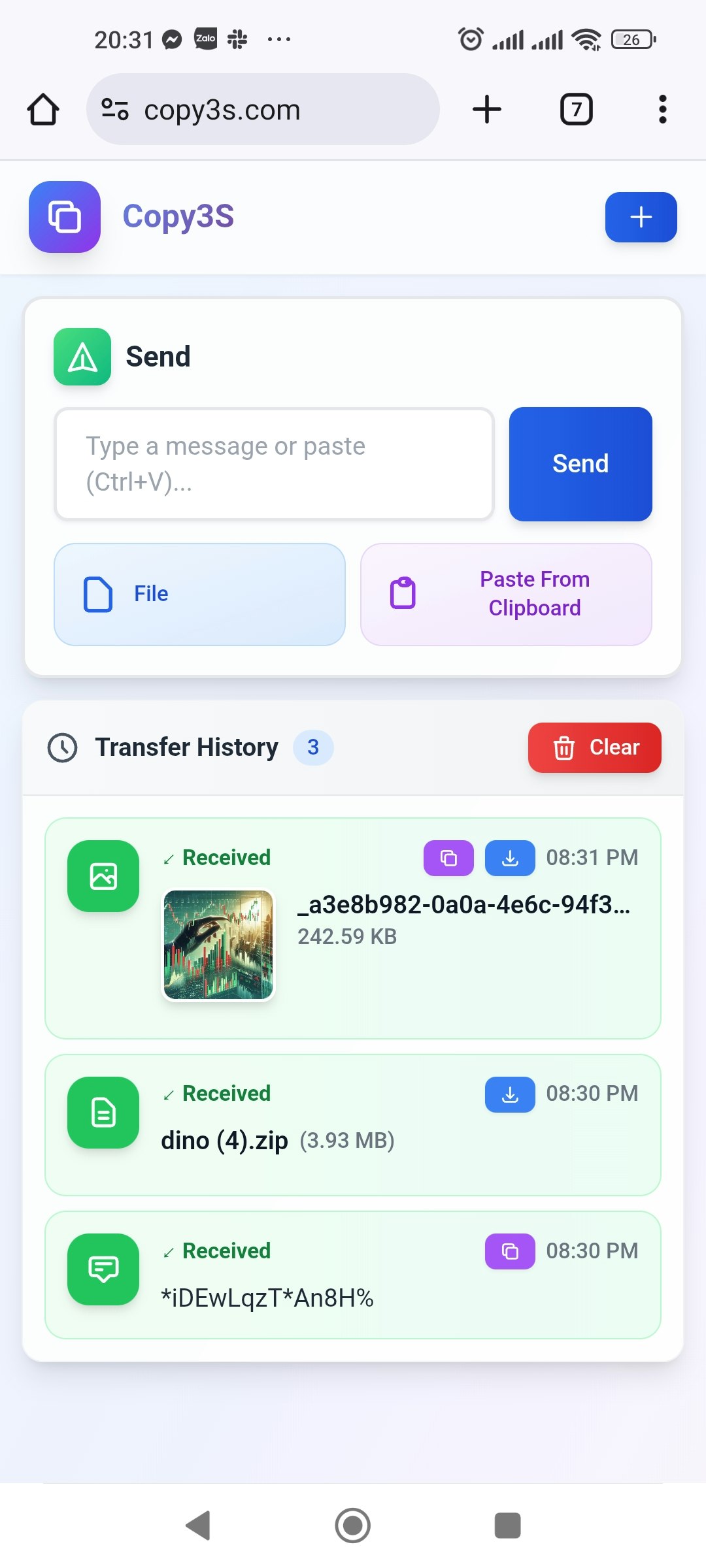Tap Paste From Clipboard

[506, 594]
